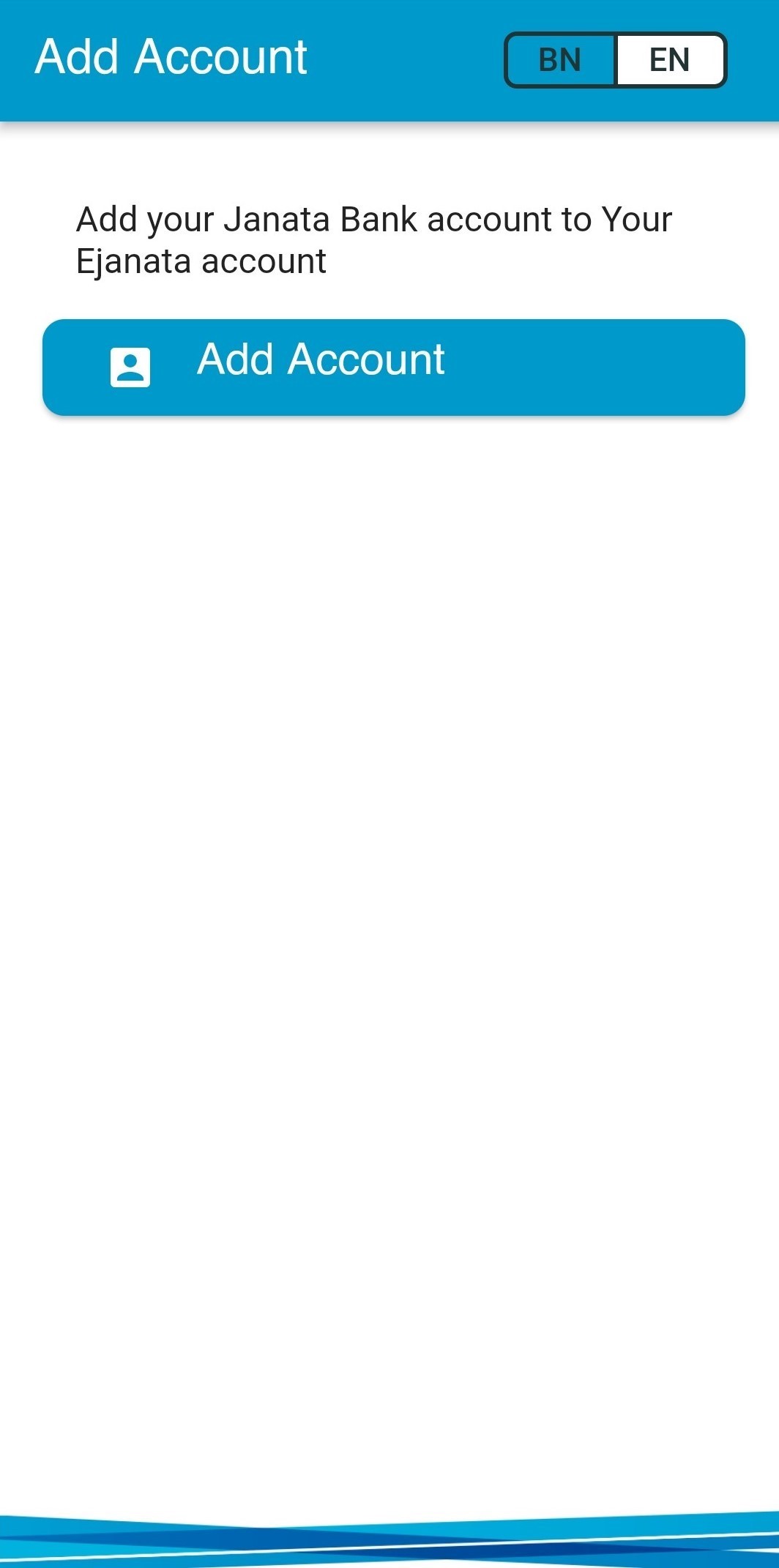Switch language to BN
The height and width of the screenshot is (1568, 779).
[560, 60]
